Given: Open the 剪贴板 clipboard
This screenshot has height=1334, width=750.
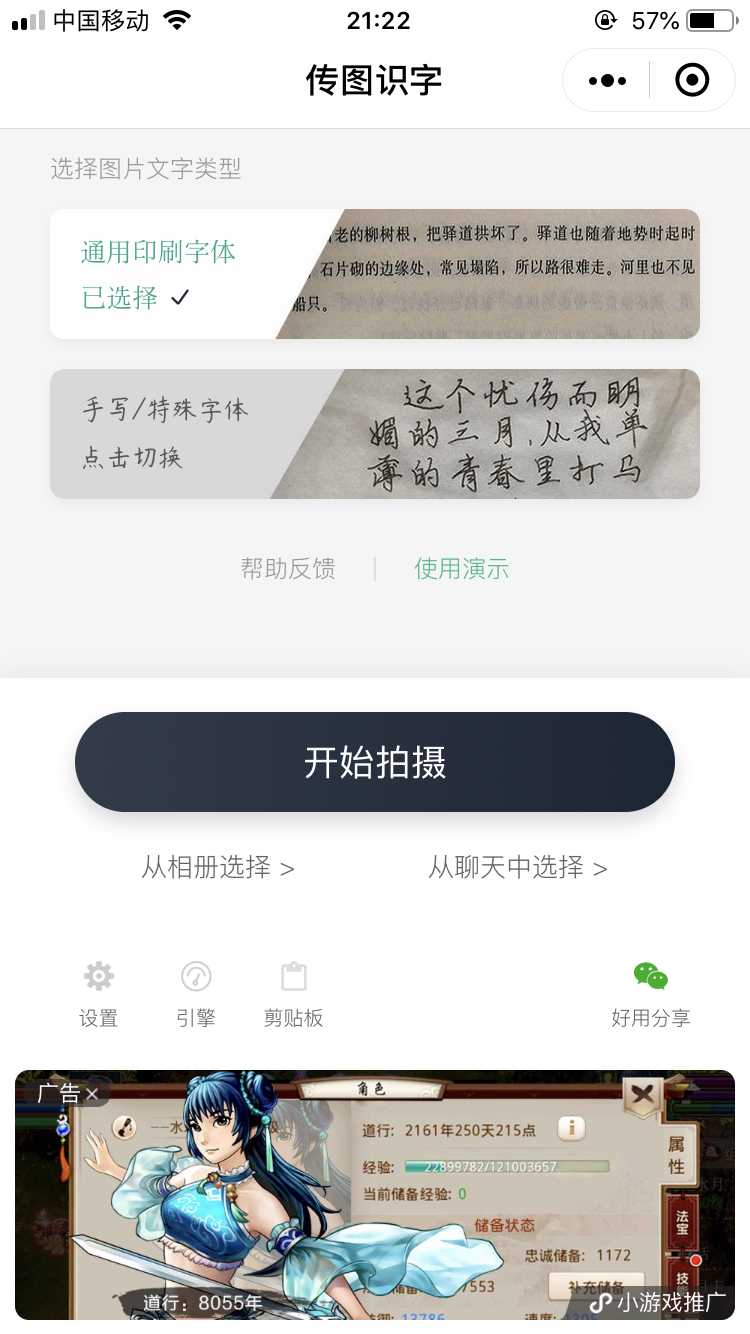Looking at the screenshot, I should click(293, 993).
